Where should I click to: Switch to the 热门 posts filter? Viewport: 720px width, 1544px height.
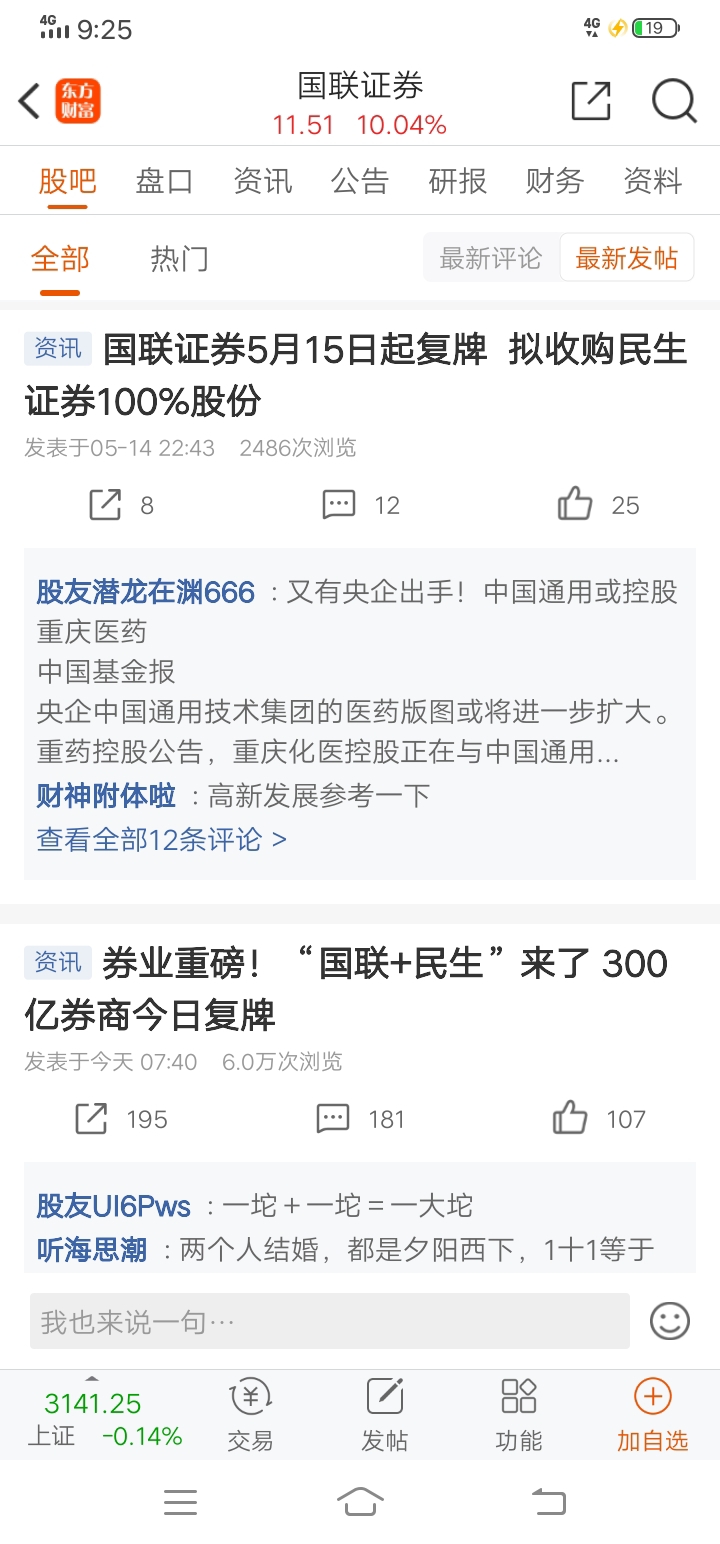click(180, 257)
